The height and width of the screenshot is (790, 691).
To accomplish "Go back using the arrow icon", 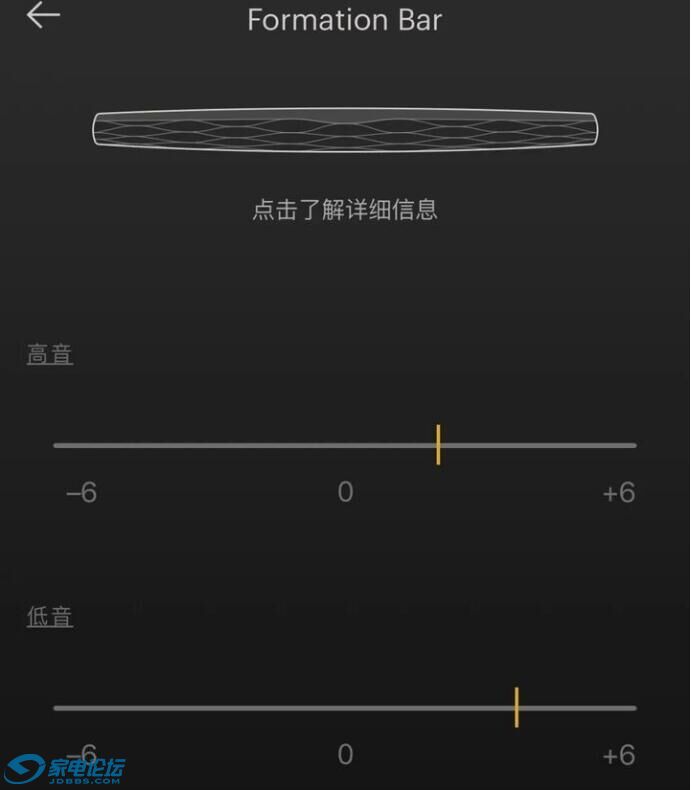I will coord(43,16).
